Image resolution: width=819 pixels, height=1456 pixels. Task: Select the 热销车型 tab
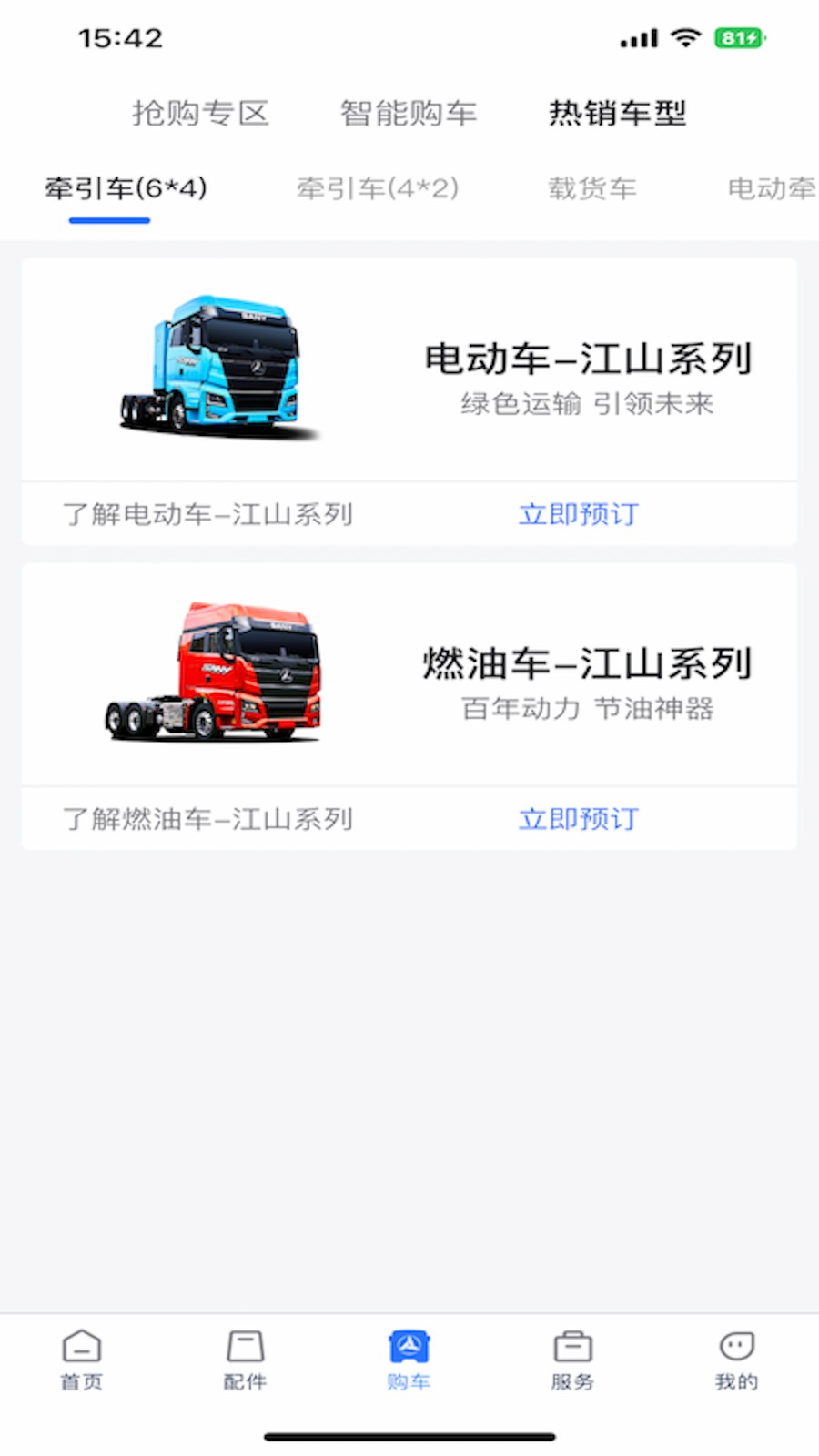[618, 113]
